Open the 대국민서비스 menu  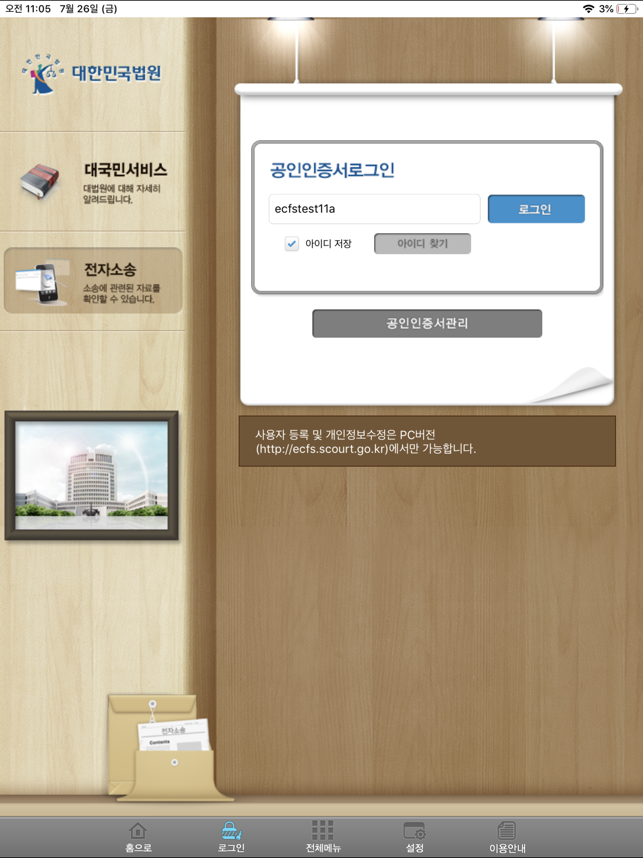coord(93,184)
